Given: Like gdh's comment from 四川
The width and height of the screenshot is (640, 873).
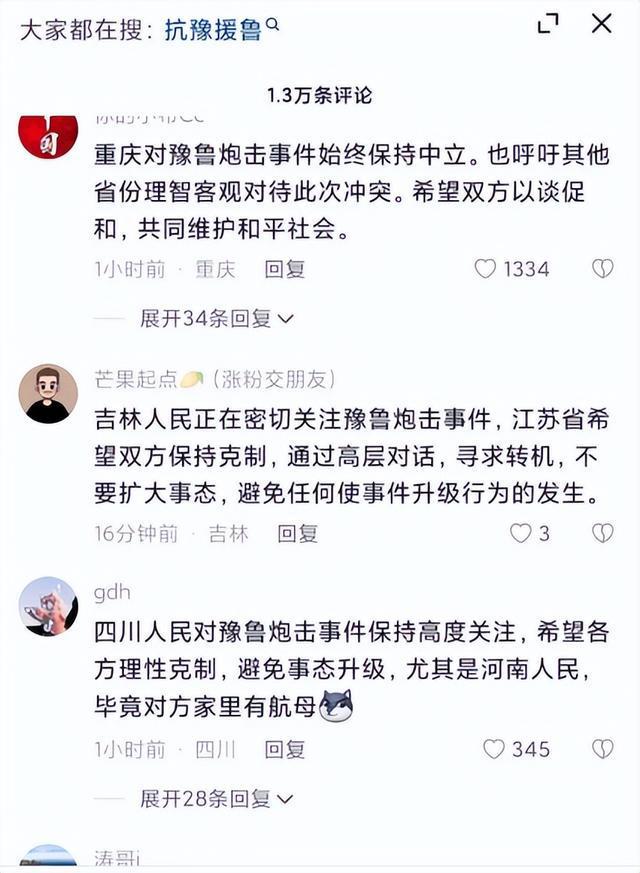Looking at the screenshot, I should 494,748.
